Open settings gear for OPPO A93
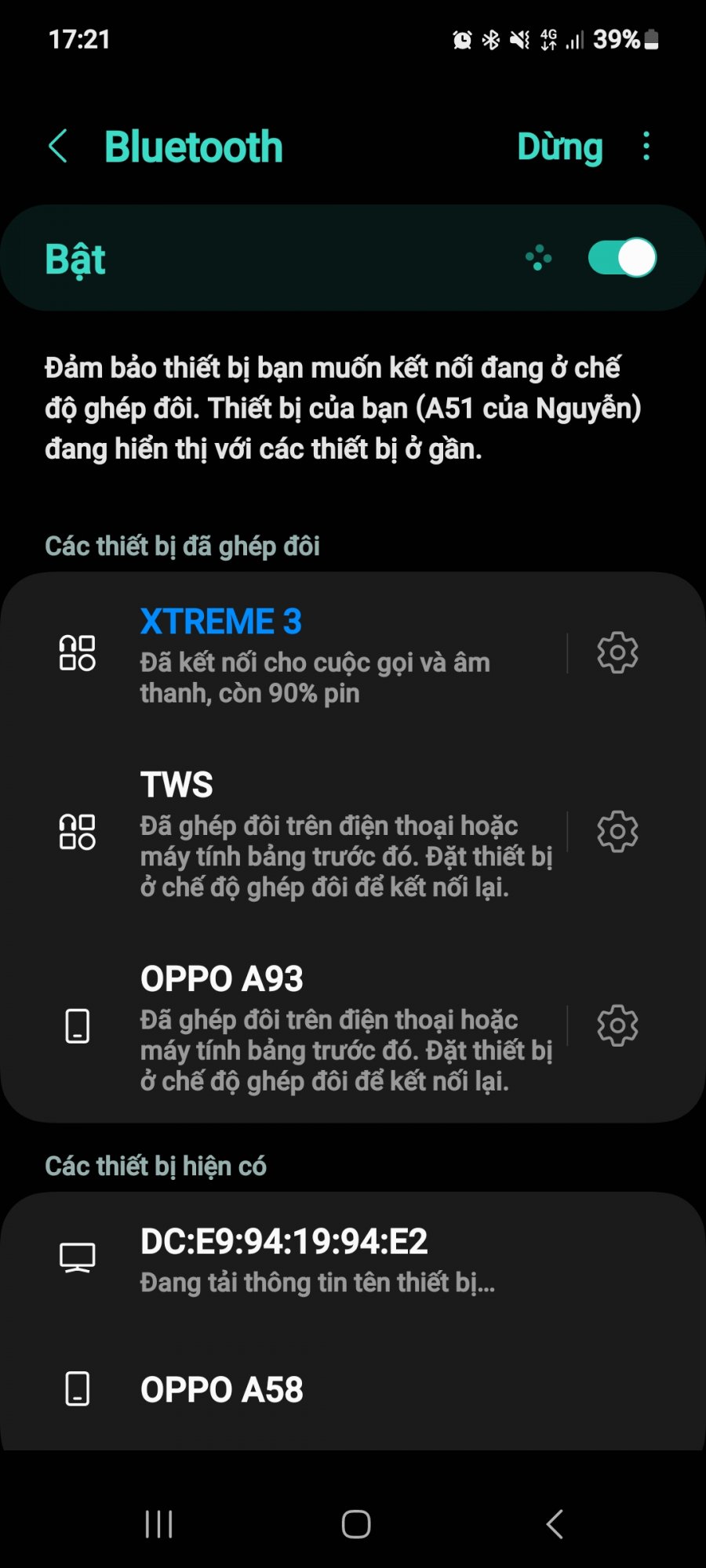This screenshot has width=706, height=1568. pyautogui.click(x=617, y=1025)
